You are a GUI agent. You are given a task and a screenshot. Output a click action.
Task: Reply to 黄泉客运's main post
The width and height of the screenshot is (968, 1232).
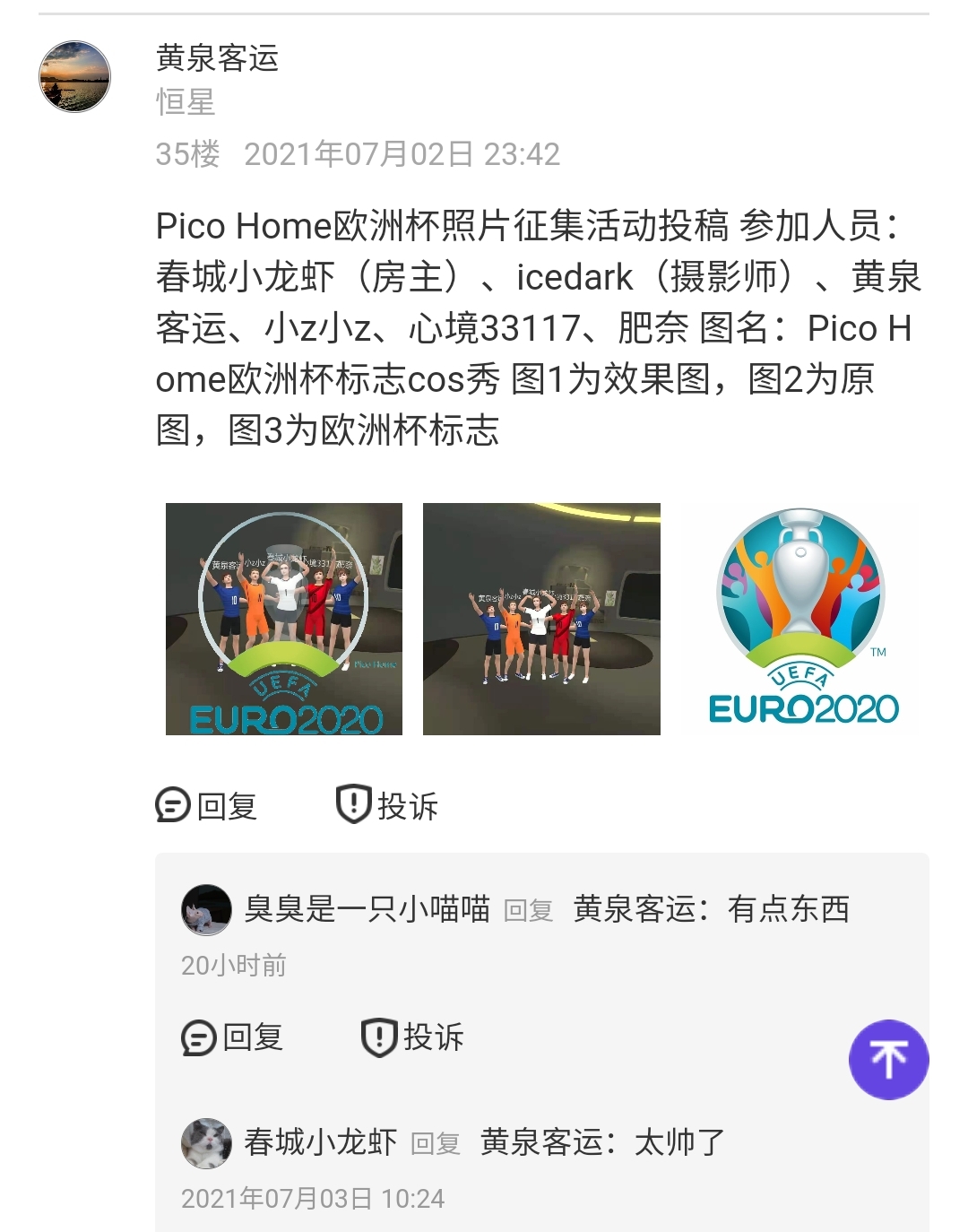point(207,805)
